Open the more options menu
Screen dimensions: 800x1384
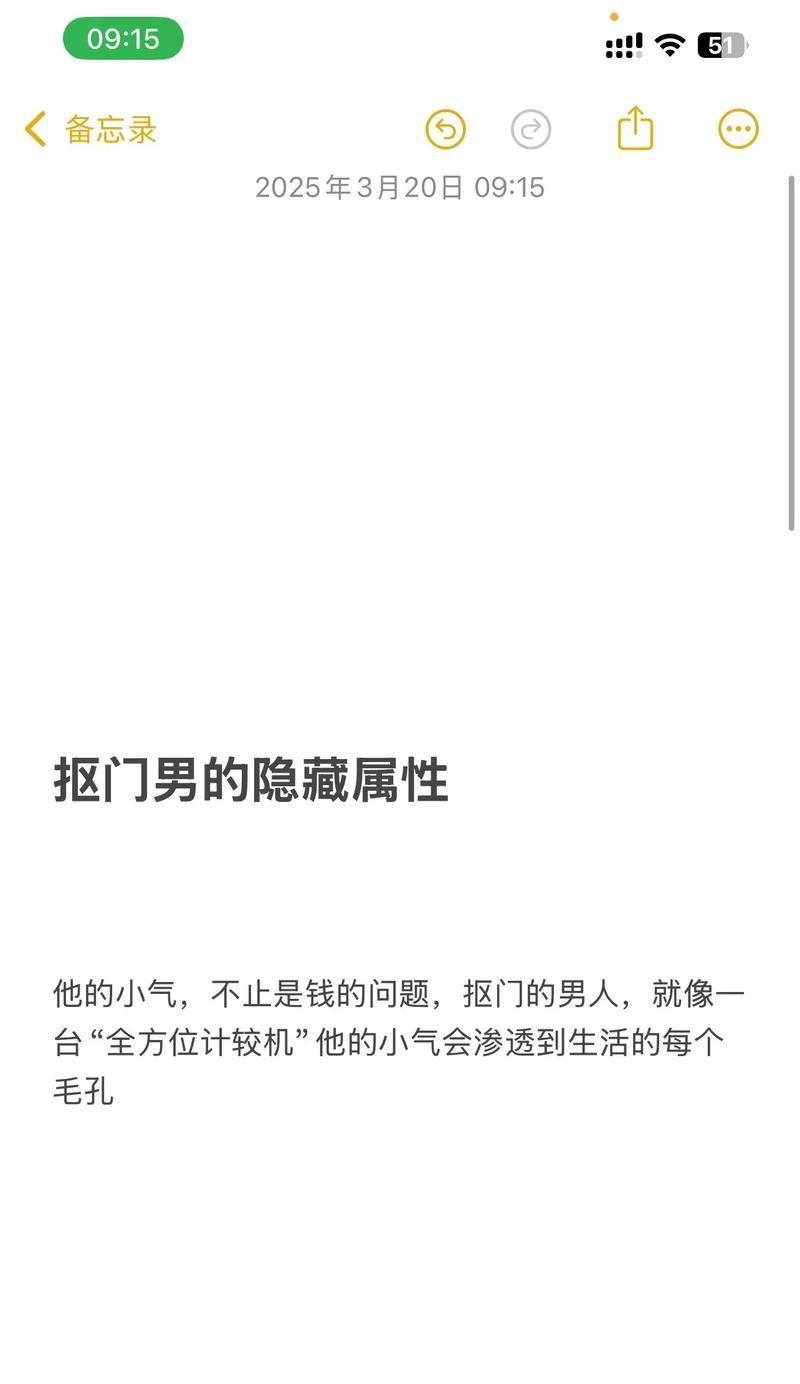[x=739, y=129]
